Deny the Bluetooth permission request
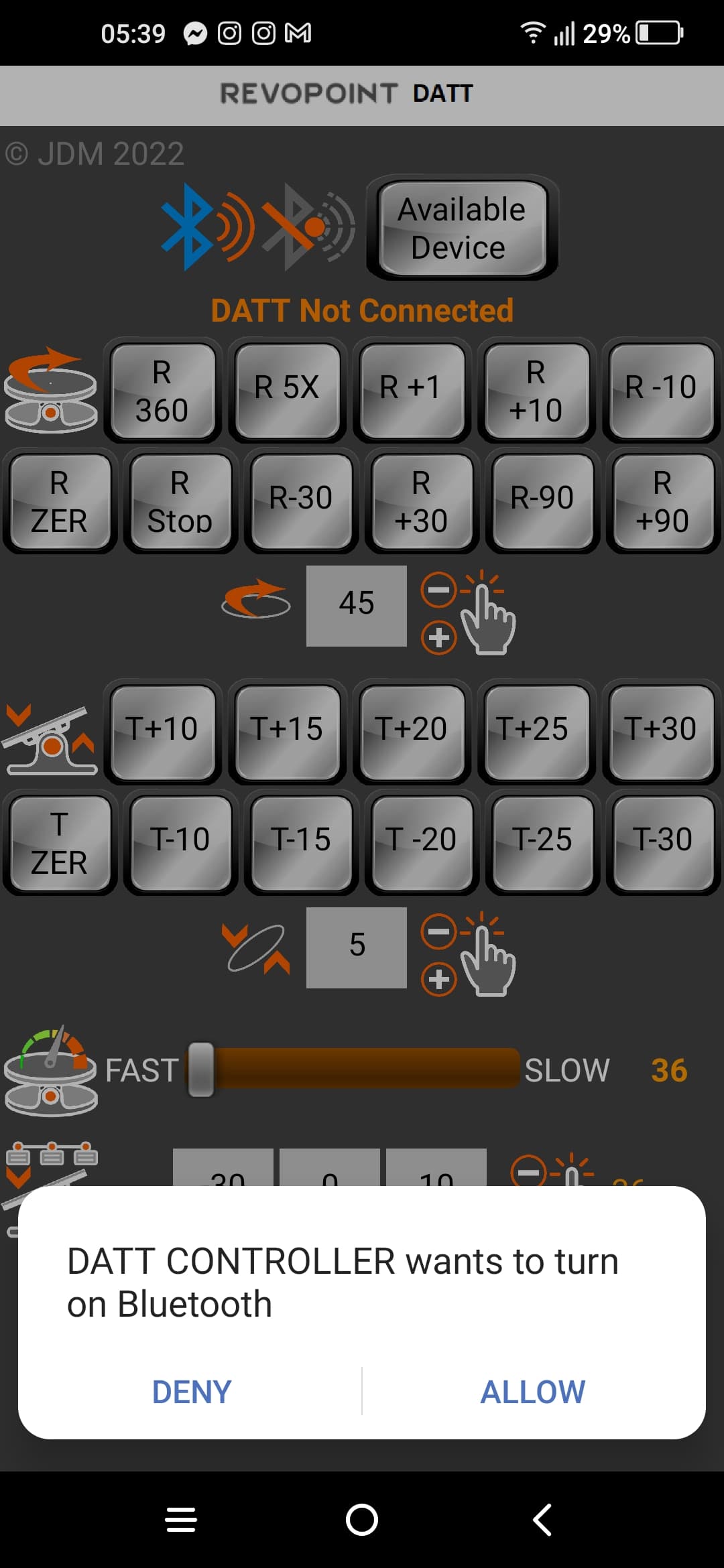The height and width of the screenshot is (1568, 724). click(x=192, y=1392)
